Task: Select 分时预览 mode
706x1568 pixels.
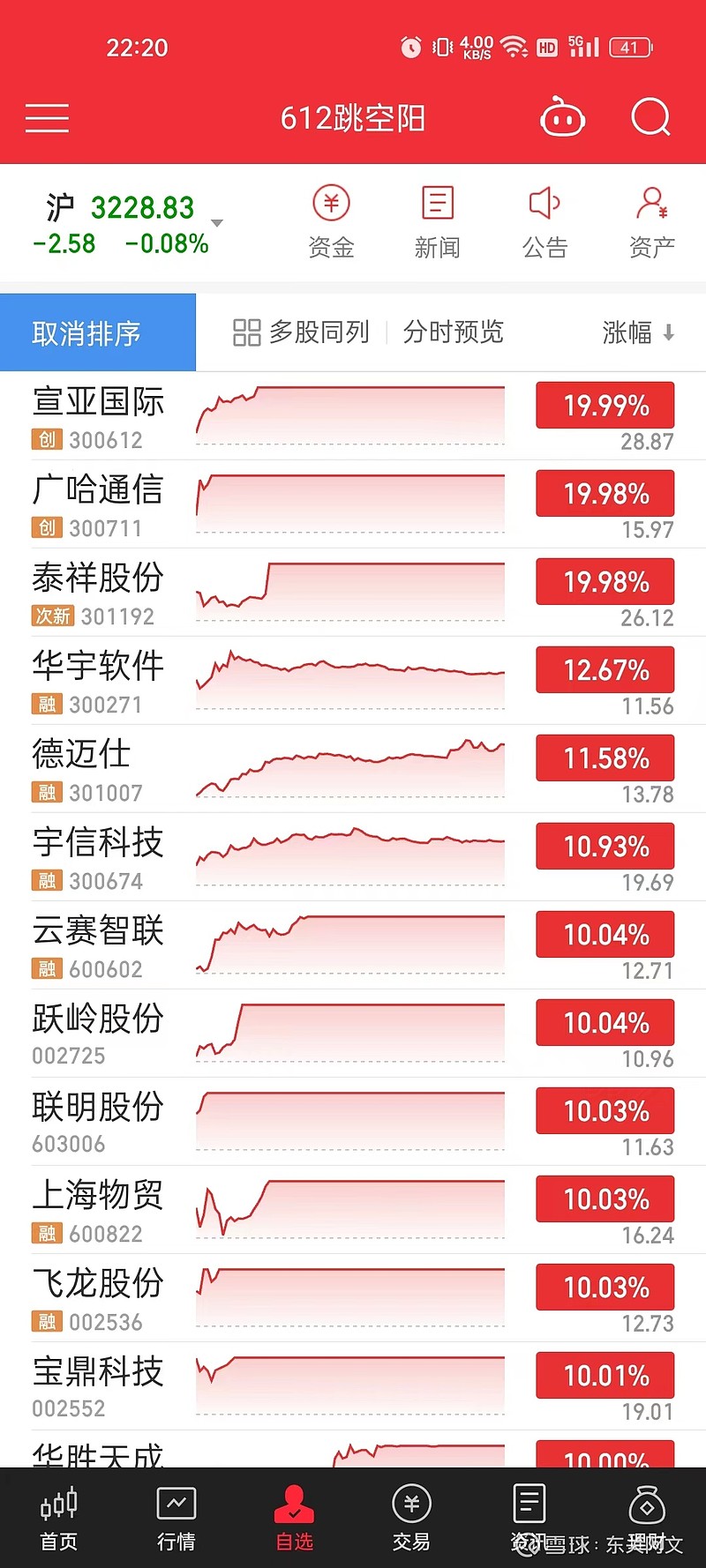Action: pyautogui.click(x=453, y=332)
